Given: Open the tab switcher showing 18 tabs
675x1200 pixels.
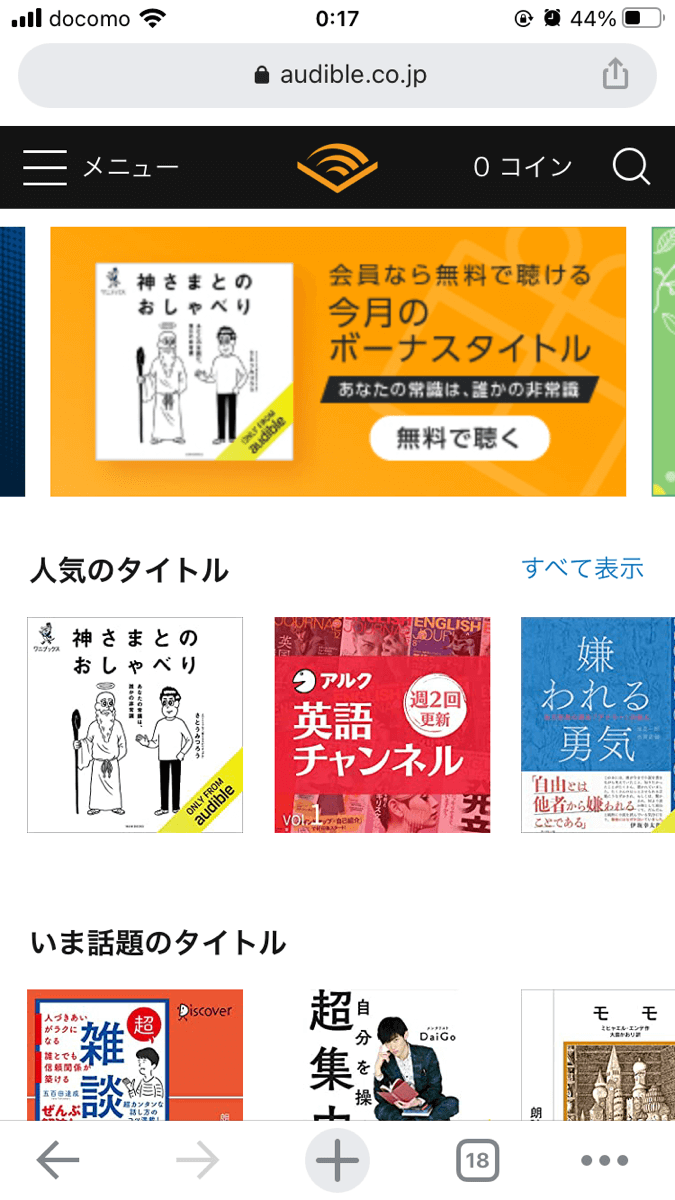Looking at the screenshot, I should tap(478, 1160).
